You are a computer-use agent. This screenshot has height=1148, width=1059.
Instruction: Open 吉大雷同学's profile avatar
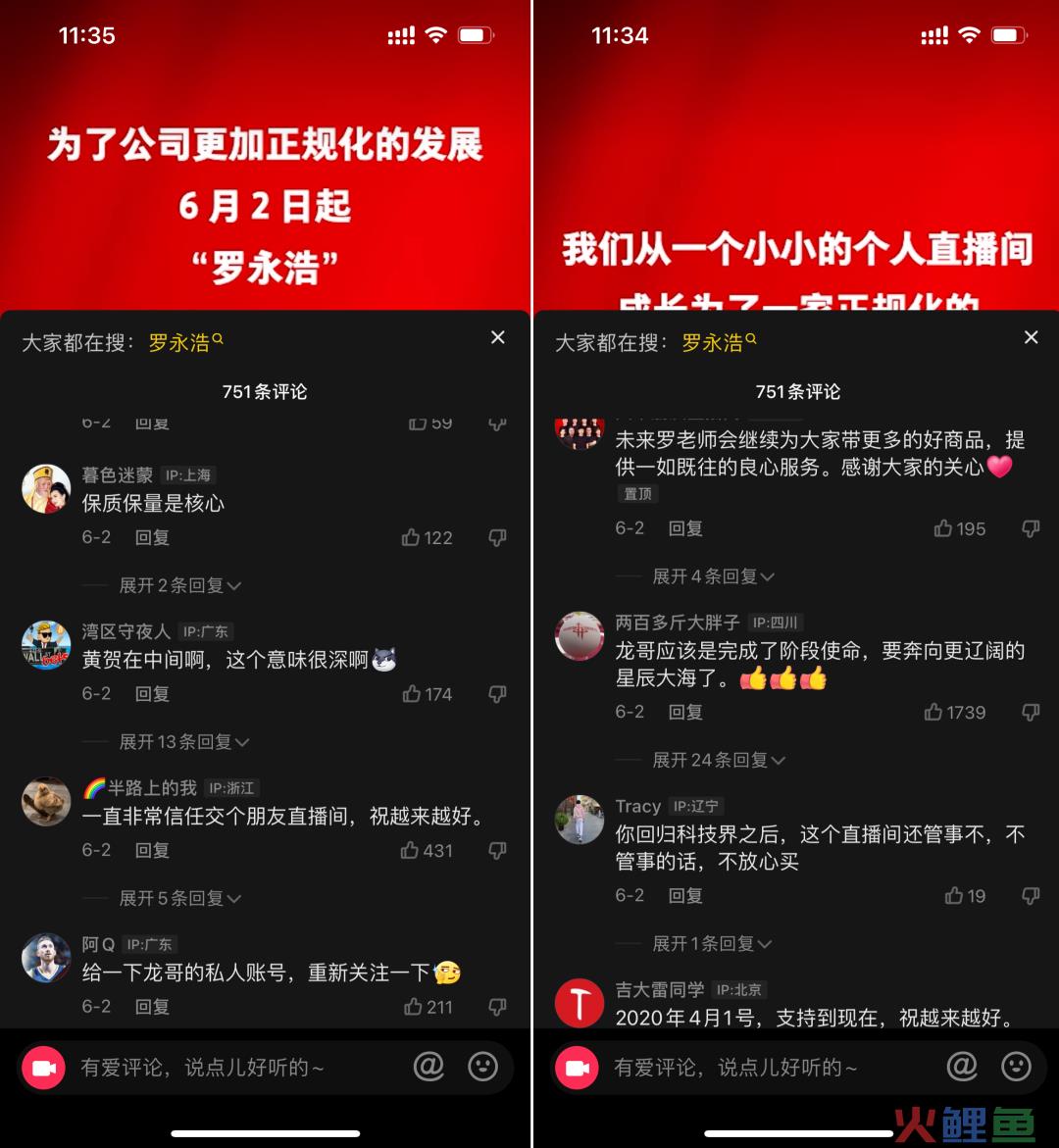pos(580,1002)
